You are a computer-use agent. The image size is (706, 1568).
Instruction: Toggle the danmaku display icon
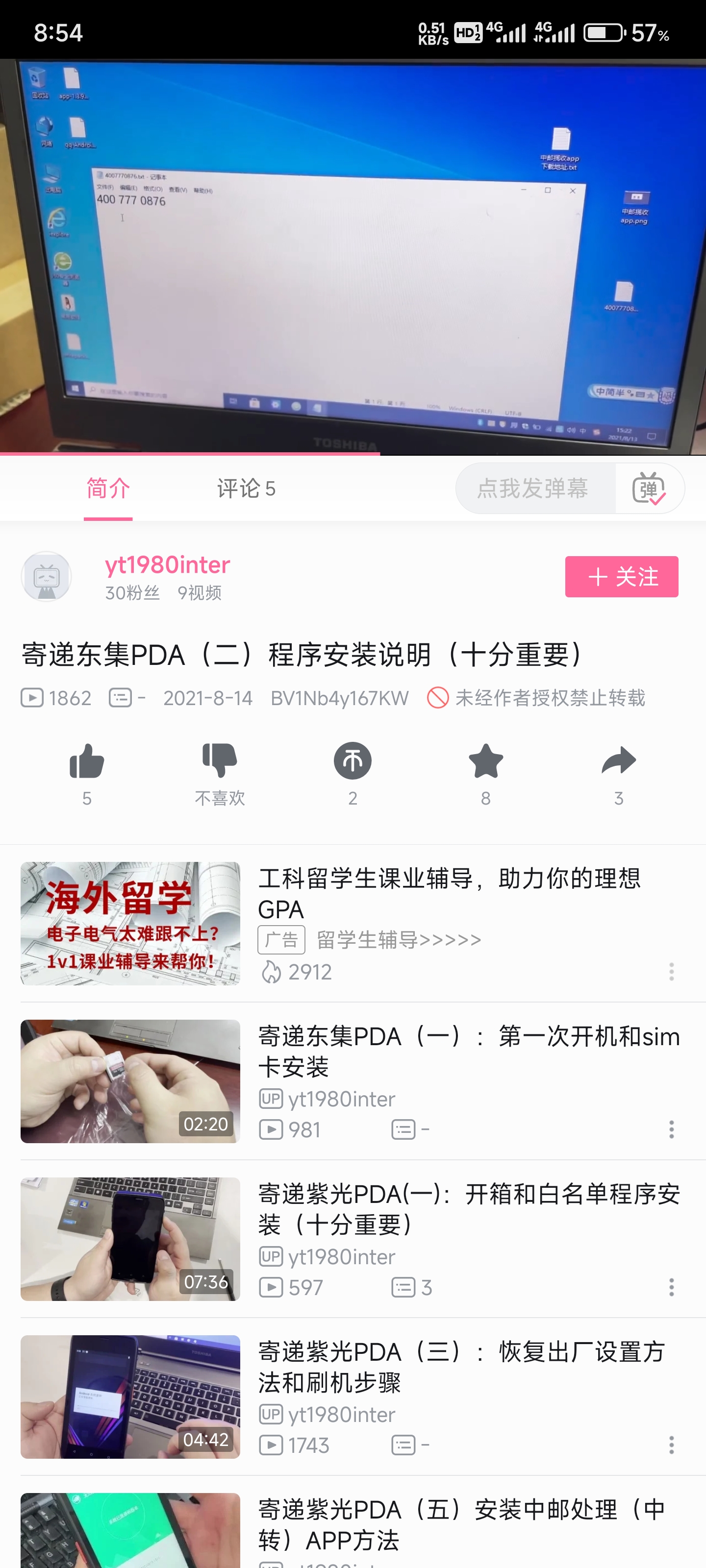pos(649,488)
